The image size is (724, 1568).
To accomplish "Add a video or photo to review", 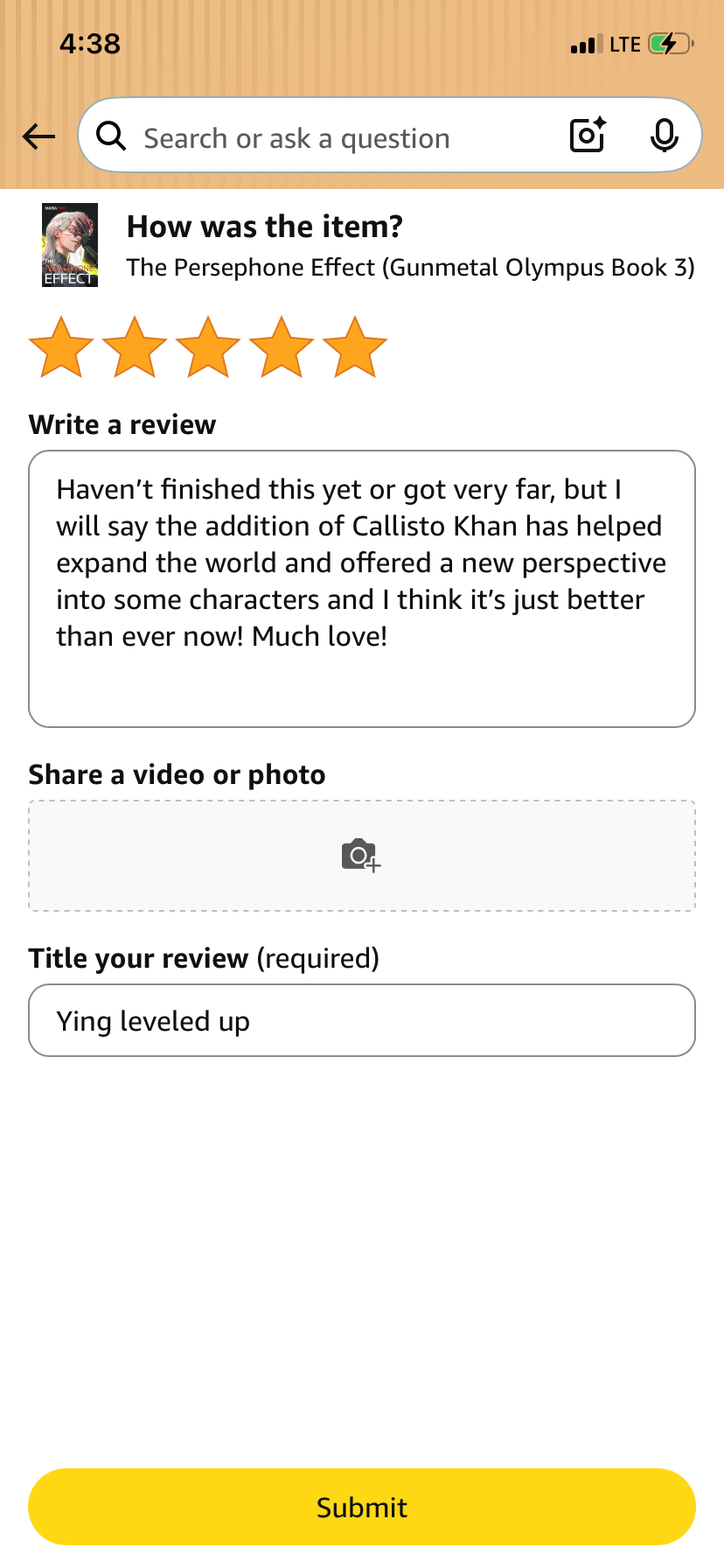I will coord(362,855).
